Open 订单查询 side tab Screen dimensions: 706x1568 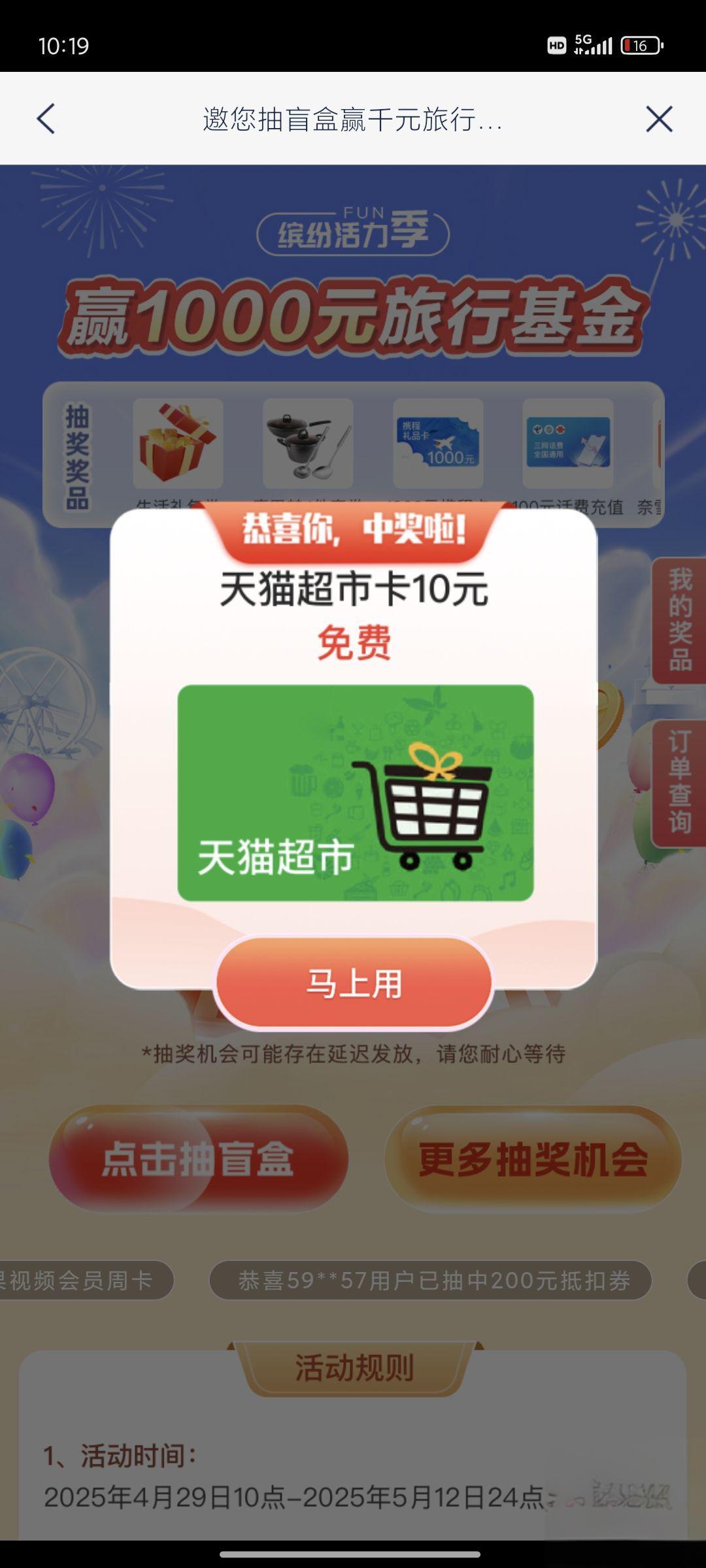pos(680,783)
